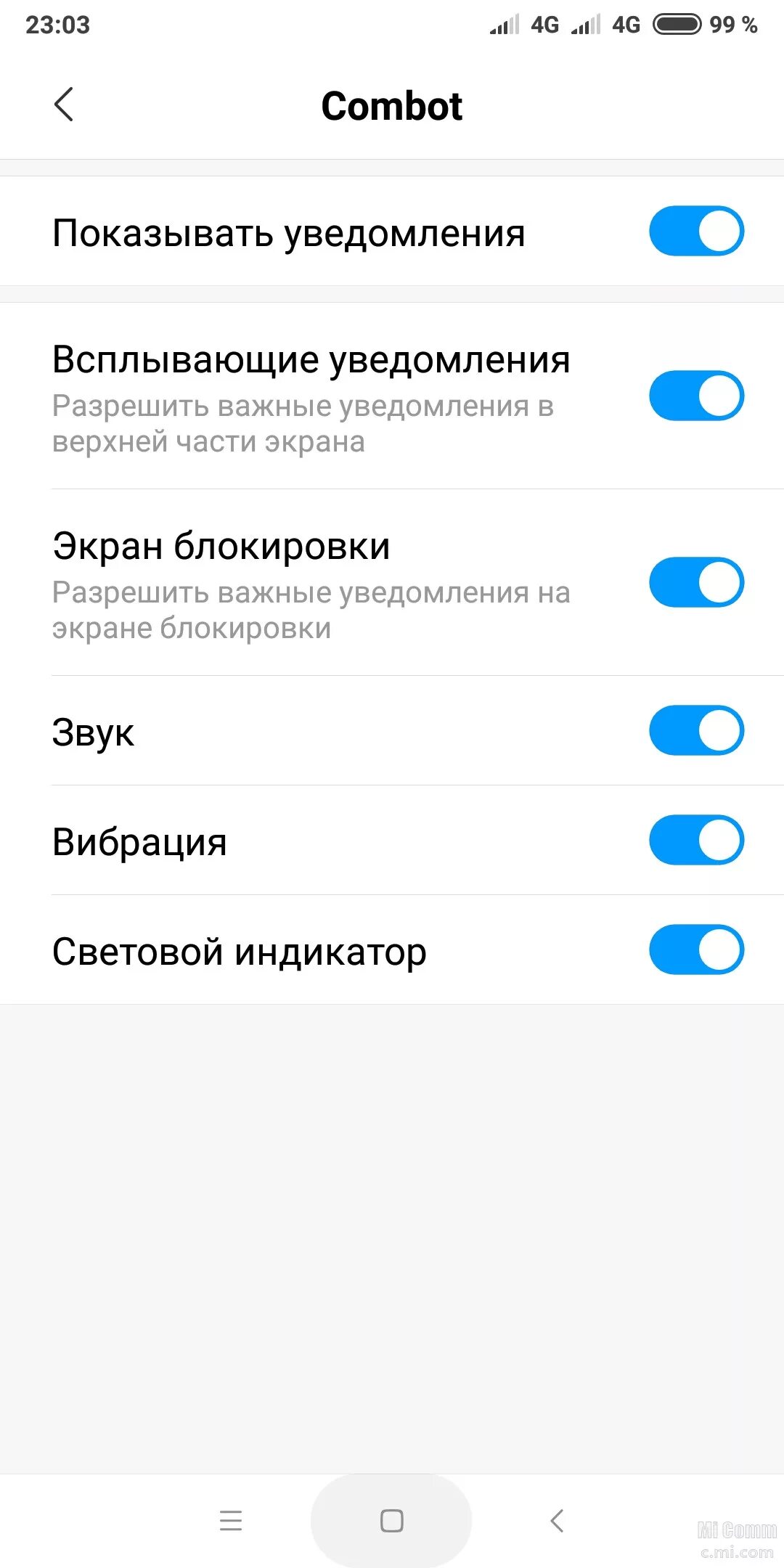Toggle the Экран блокировки switch off
Screen dimensions: 784x1568
[x=696, y=582]
